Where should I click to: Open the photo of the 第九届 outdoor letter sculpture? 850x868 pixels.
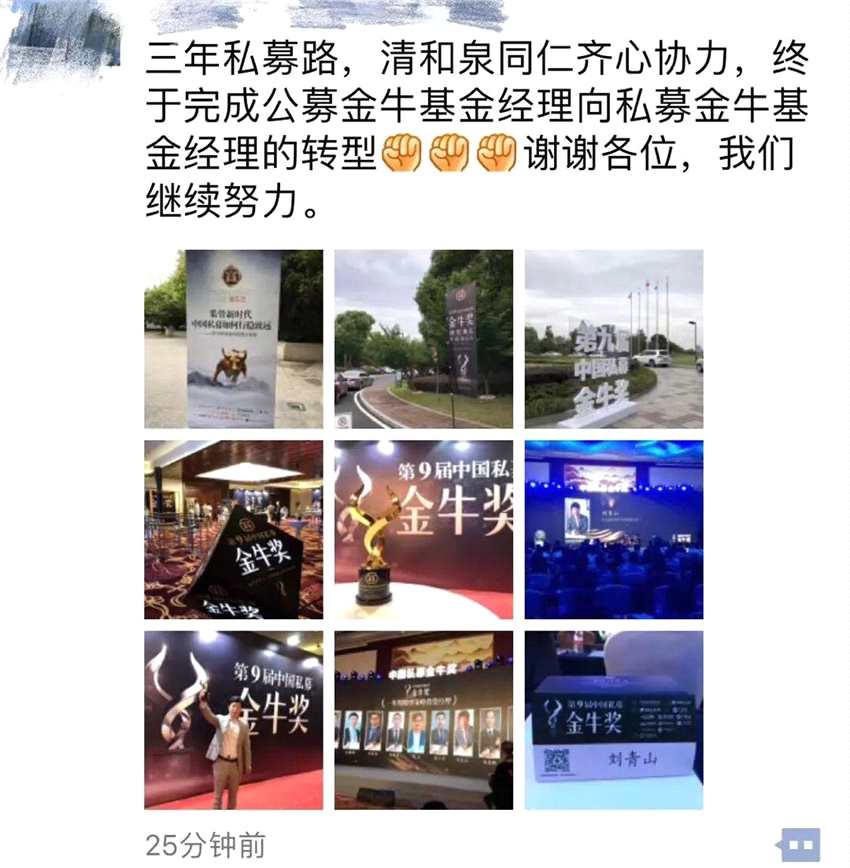[x=613, y=339]
